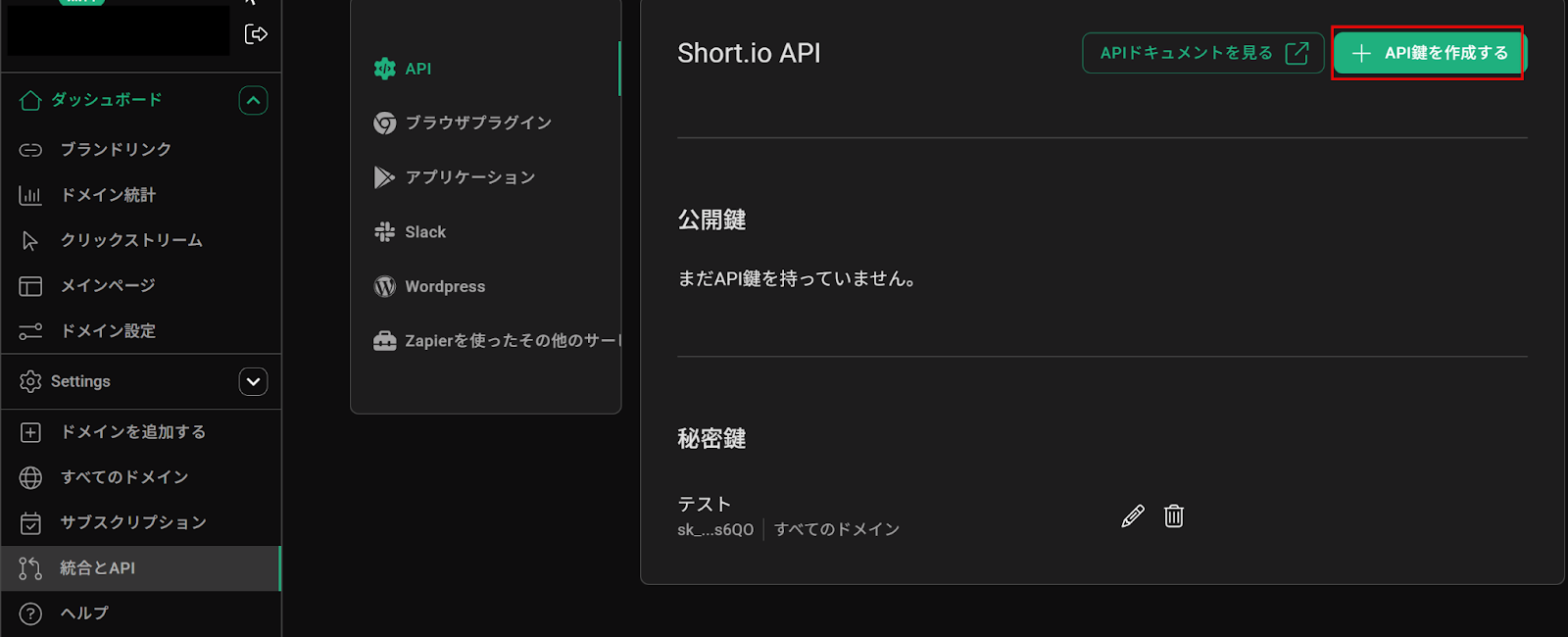Expand the Settings section
The height and width of the screenshot is (637, 1568).
[253, 381]
